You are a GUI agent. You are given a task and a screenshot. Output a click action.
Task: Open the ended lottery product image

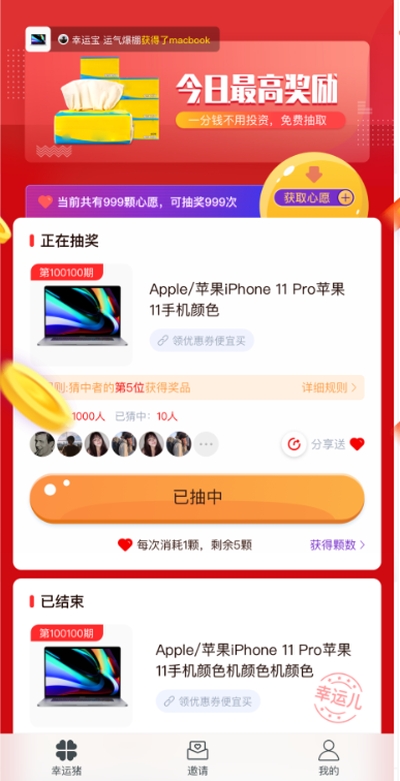pyautogui.click(x=81, y=676)
